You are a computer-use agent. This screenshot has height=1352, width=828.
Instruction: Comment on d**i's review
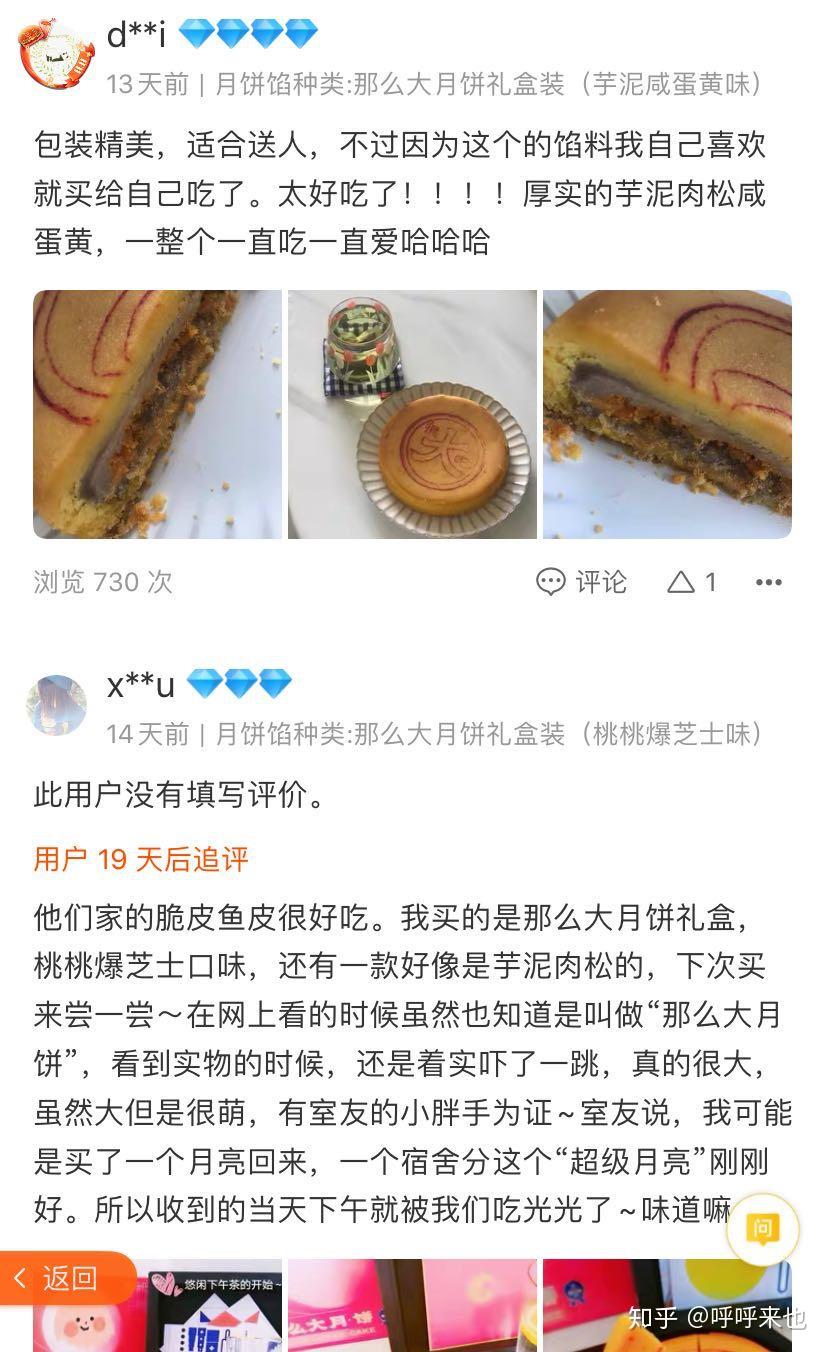tap(582, 582)
